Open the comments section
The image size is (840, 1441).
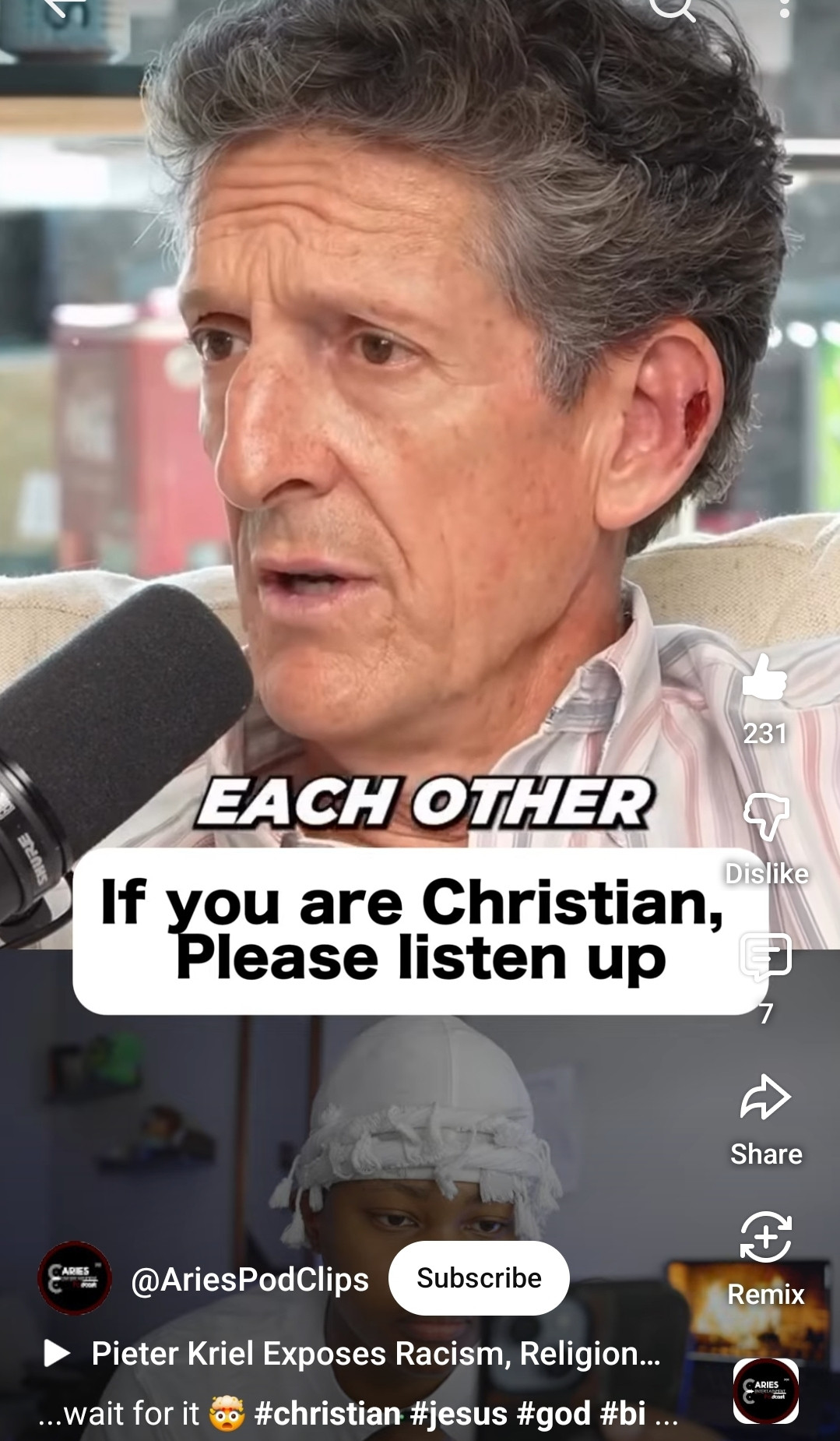point(766,958)
